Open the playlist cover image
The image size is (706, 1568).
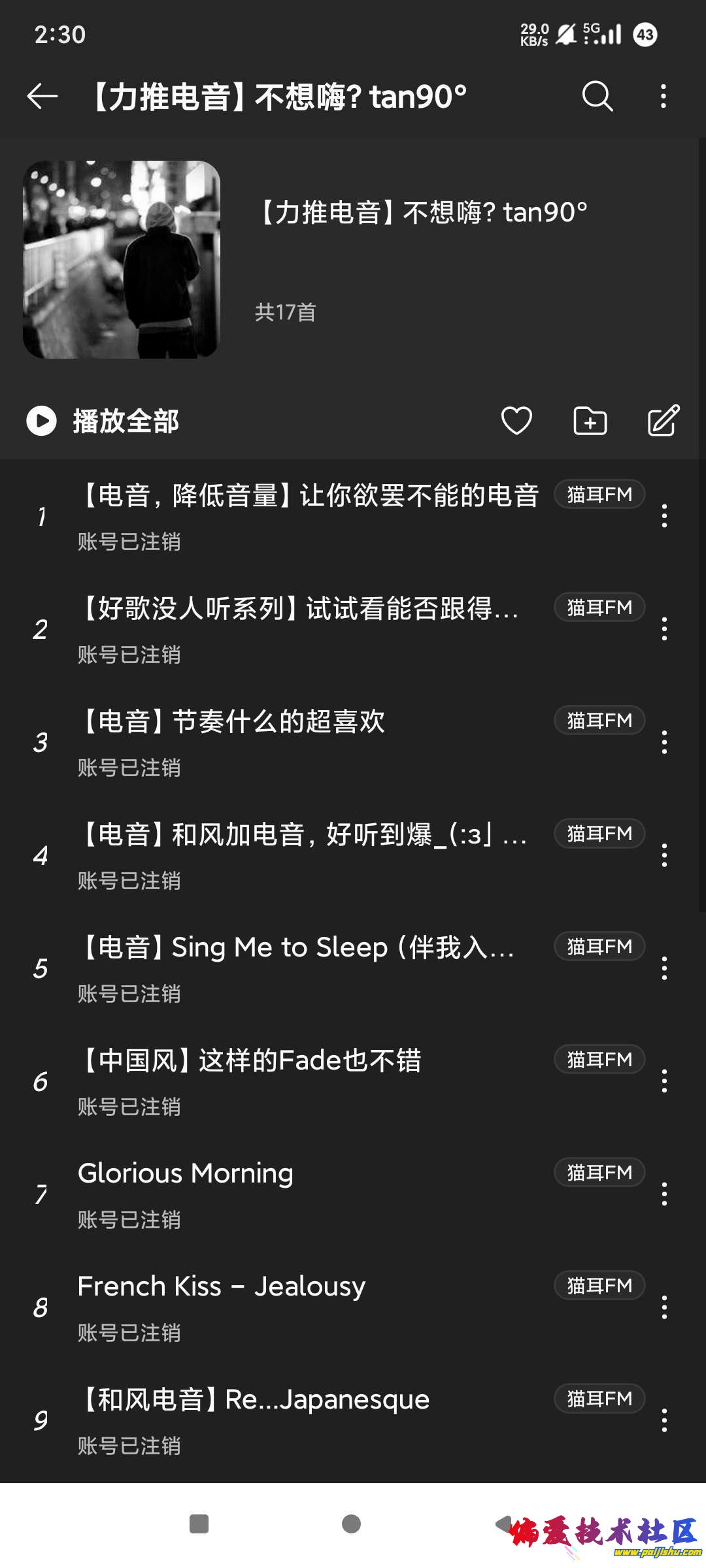click(x=122, y=259)
